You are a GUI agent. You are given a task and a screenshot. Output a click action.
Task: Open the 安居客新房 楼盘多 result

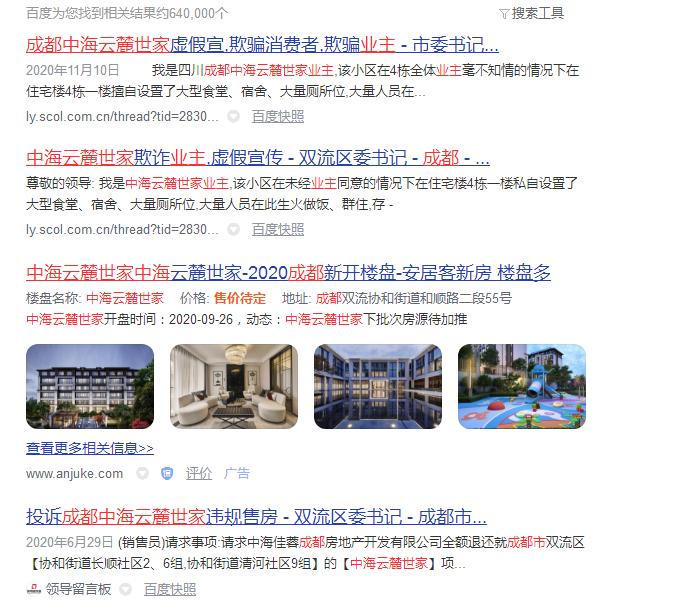click(288, 273)
